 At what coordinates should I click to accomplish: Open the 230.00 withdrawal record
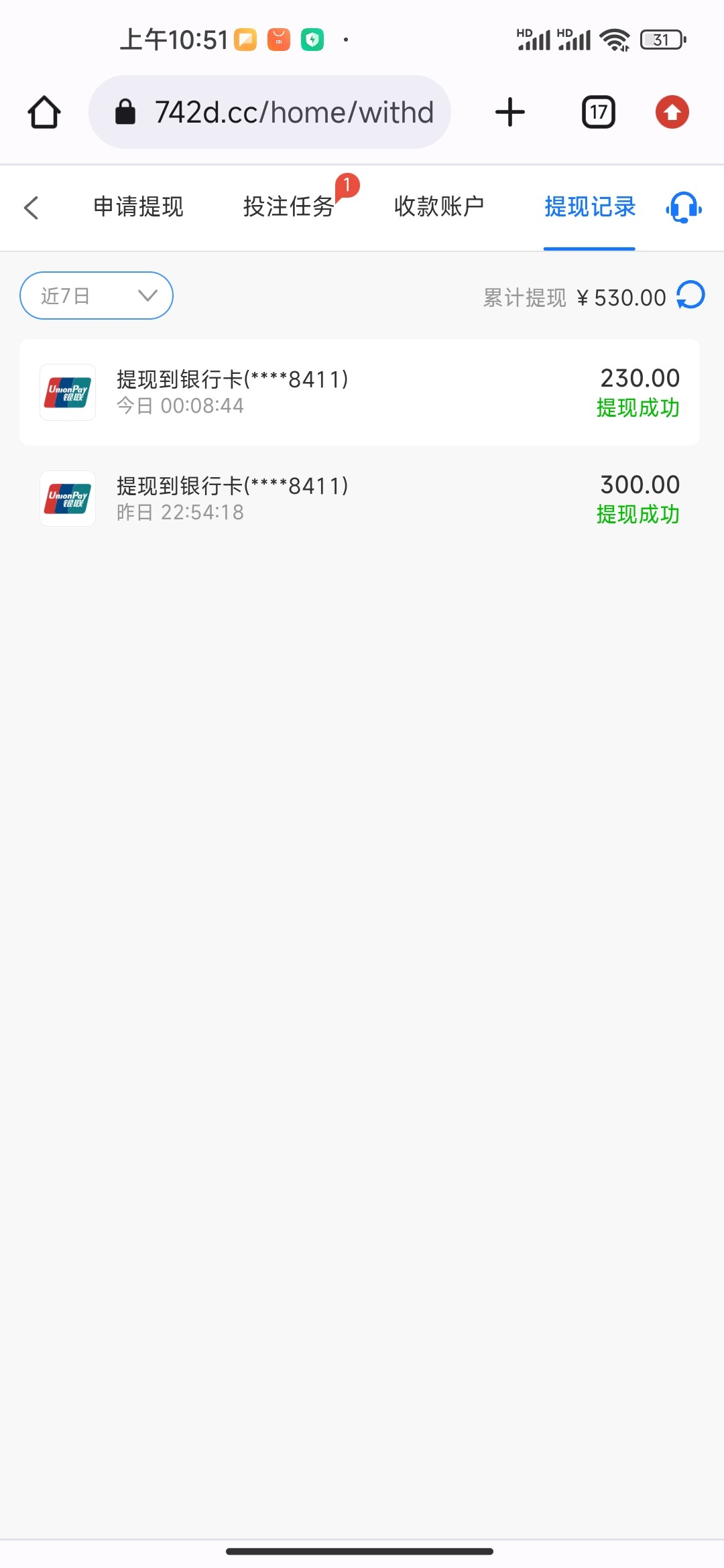click(359, 392)
